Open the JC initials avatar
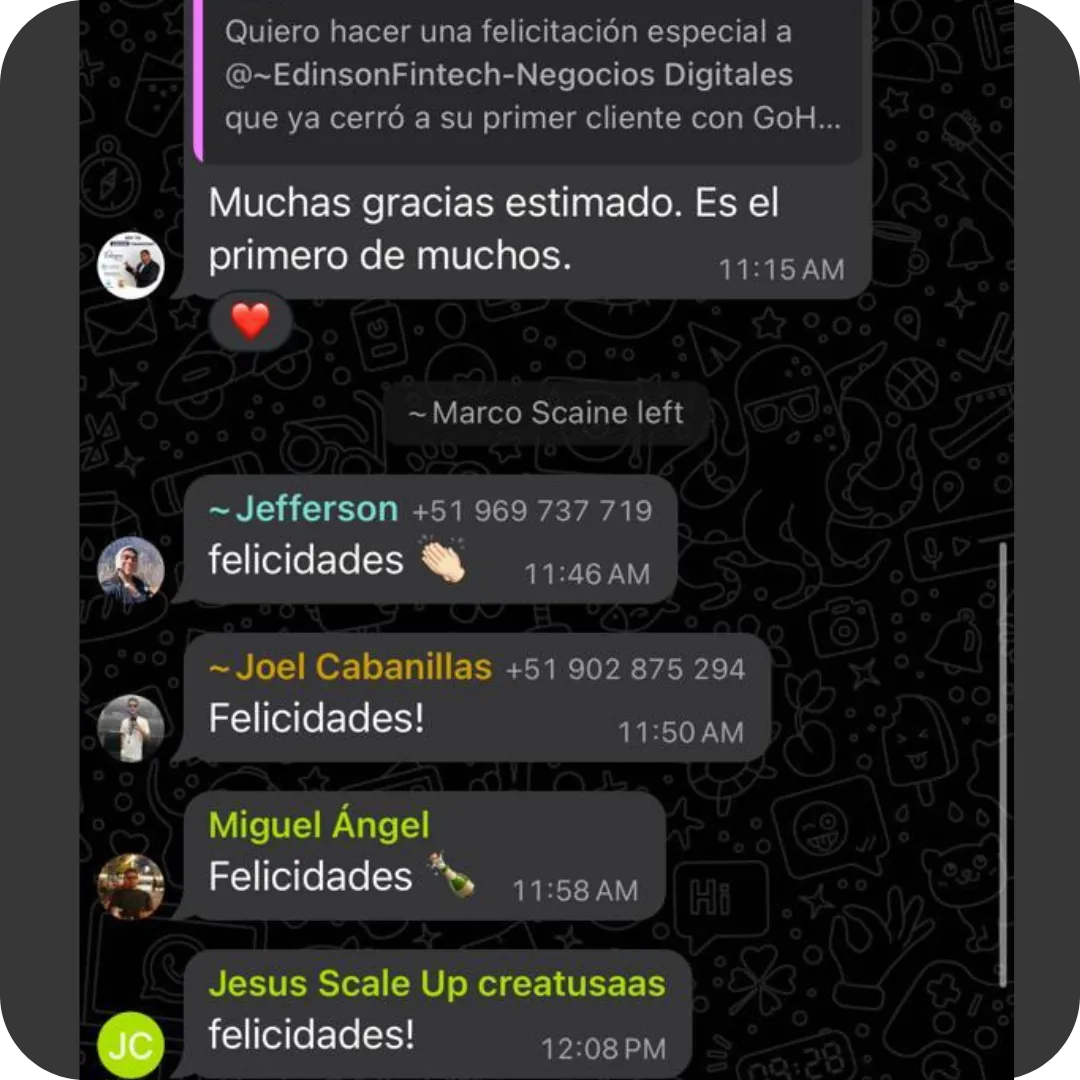 coord(131,1045)
